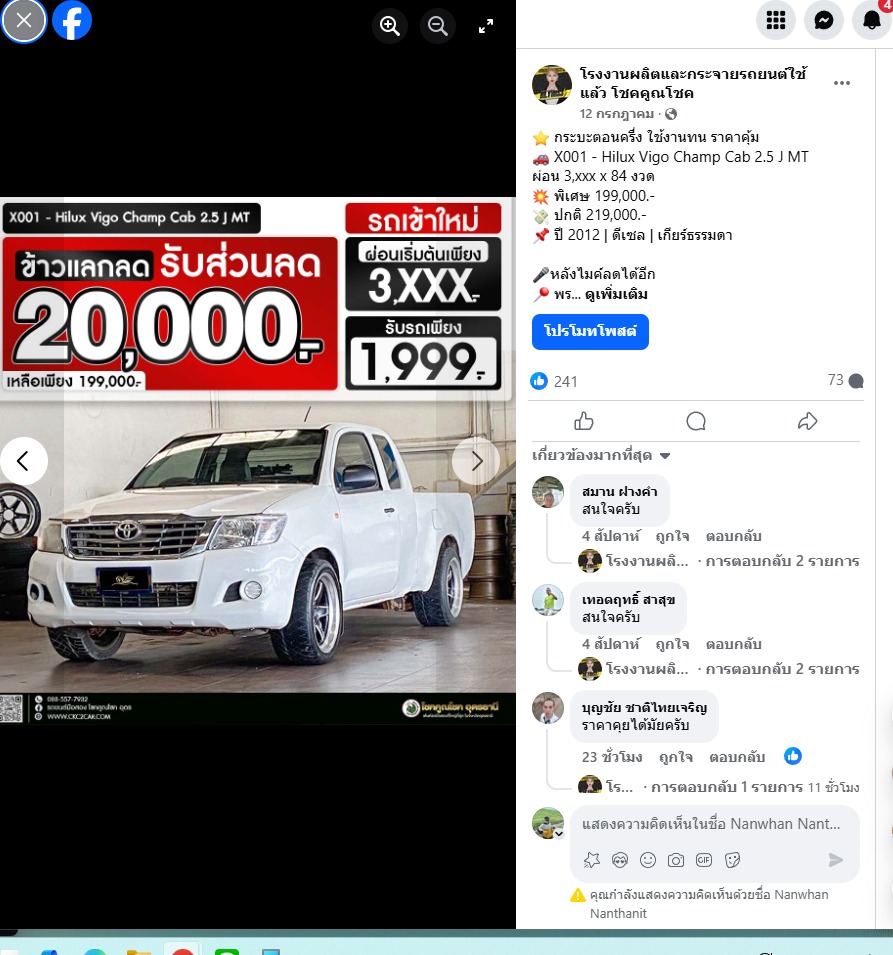Viewport: 893px width, 955px height.
Task: Open the Facebook menu grid
Action: [x=775, y=20]
